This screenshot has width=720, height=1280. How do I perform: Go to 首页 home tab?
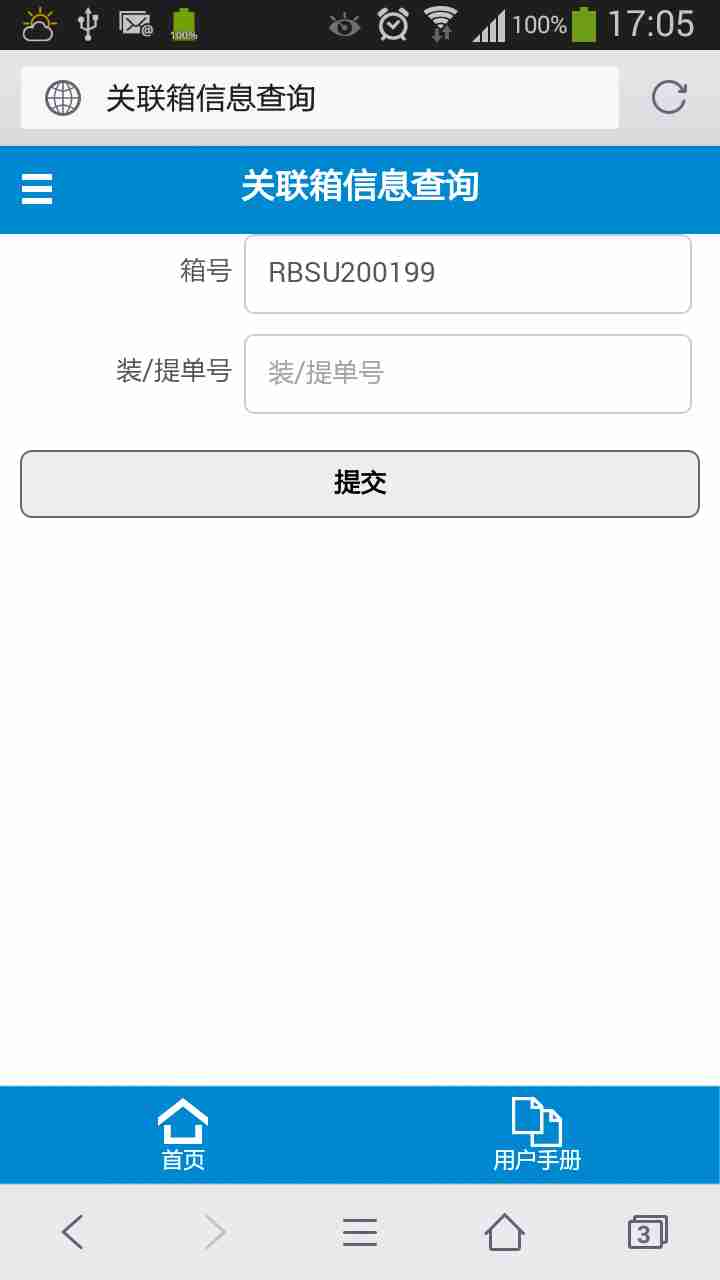click(183, 1135)
